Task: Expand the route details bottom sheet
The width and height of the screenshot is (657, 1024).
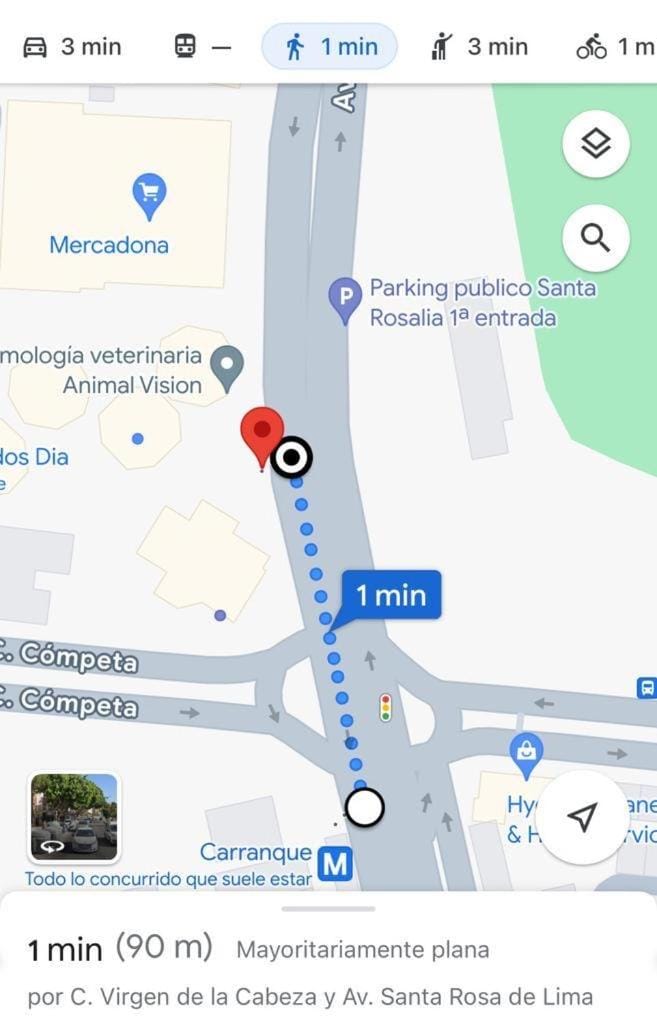Action: coord(328,909)
